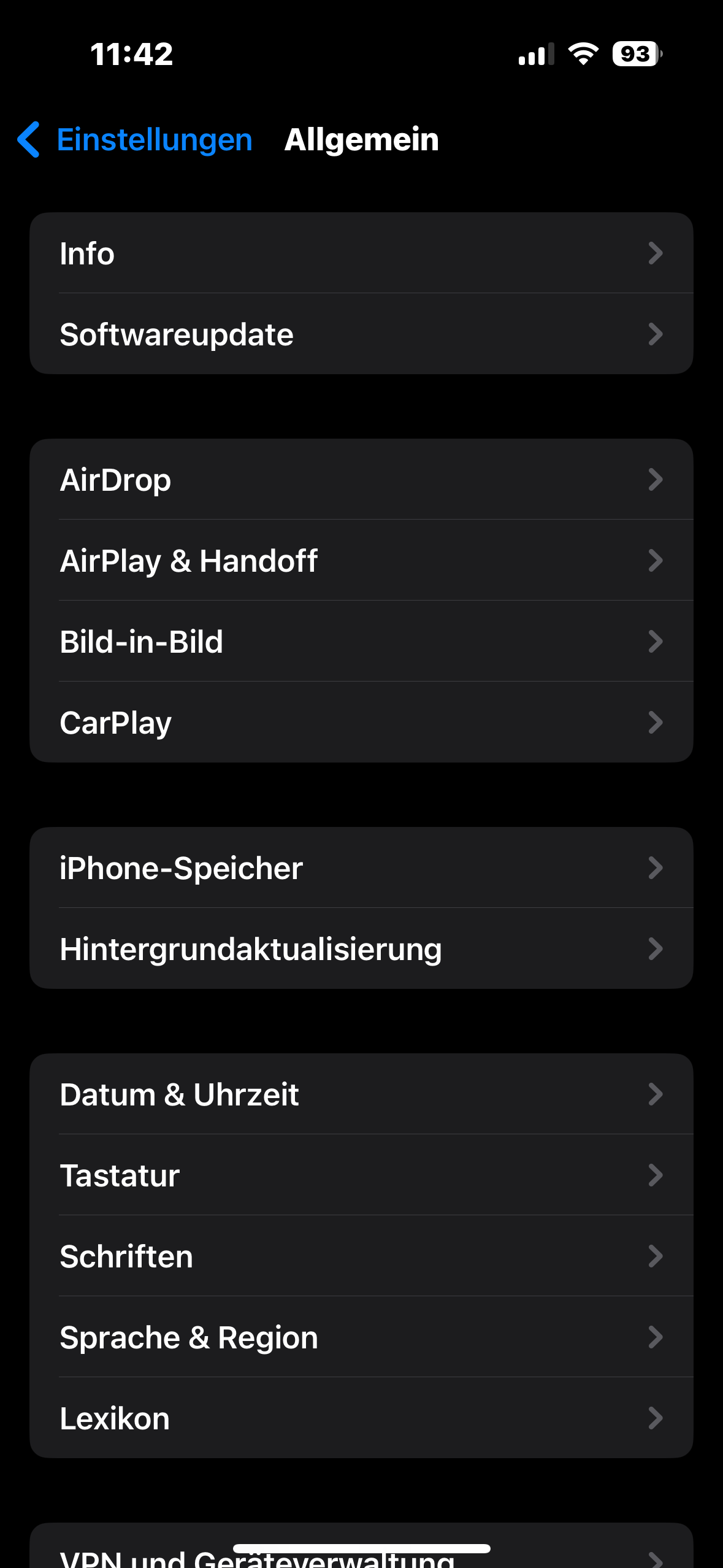Open the Info row
The image size is (723, 1568).
point(361,253)
